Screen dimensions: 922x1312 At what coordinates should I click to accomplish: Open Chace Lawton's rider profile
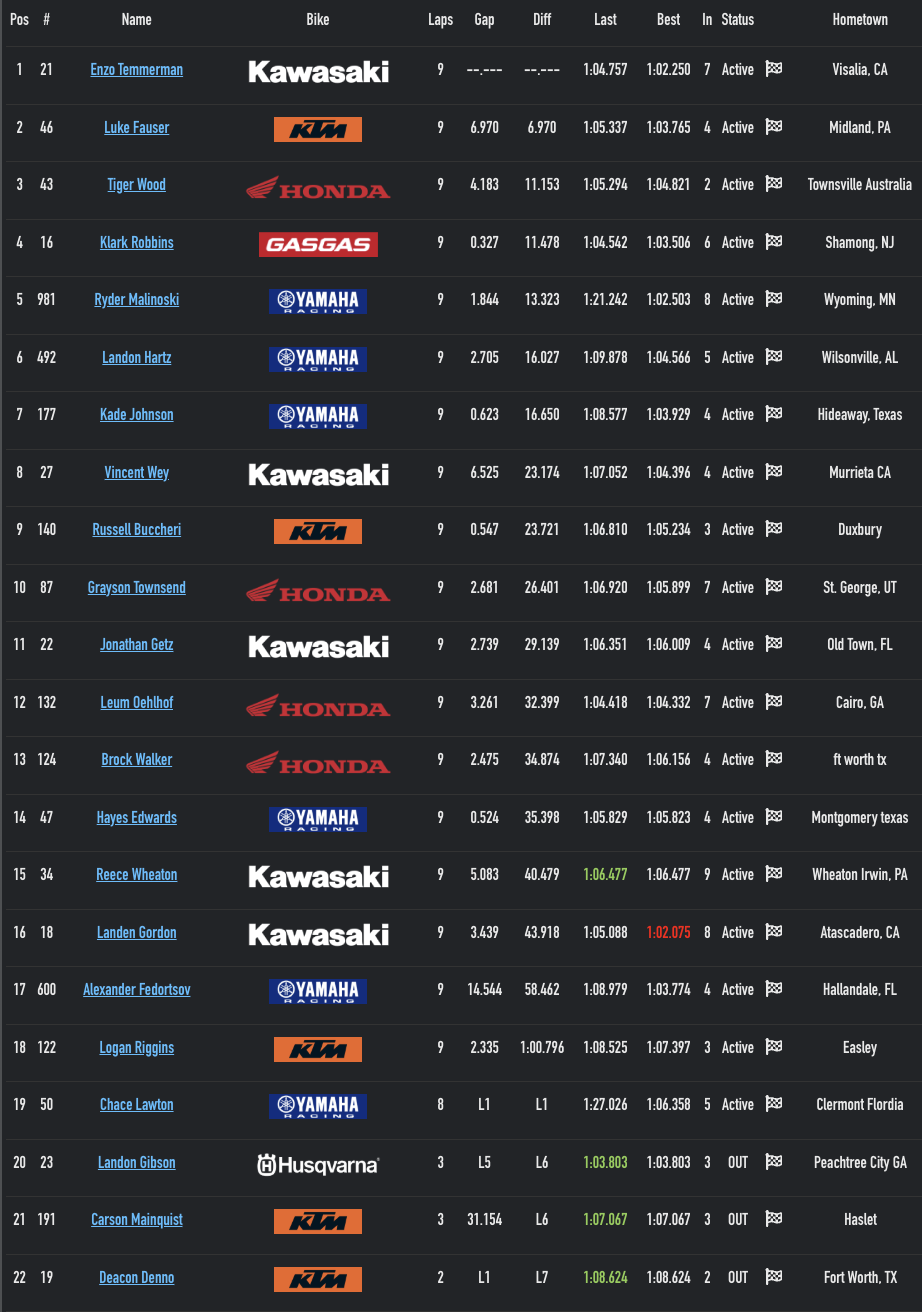point(136,1105)
